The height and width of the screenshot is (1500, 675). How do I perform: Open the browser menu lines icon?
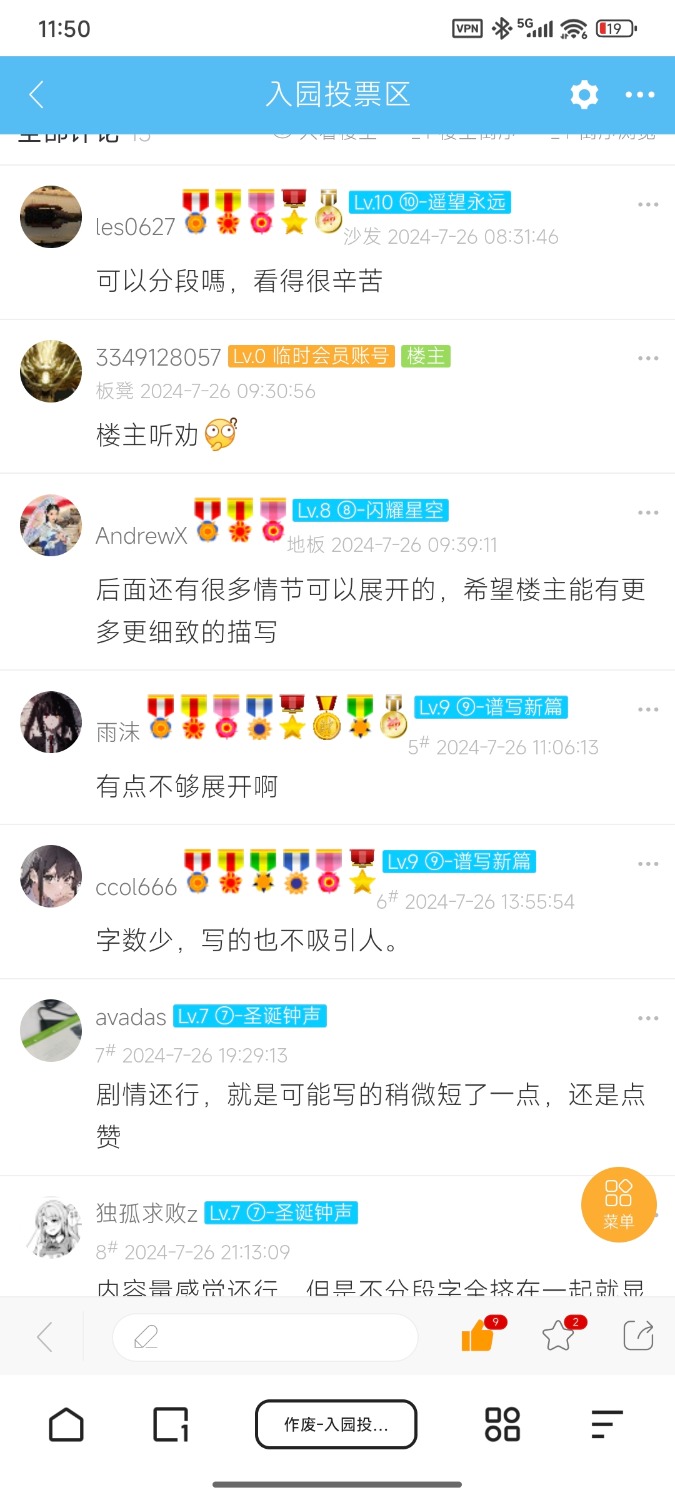pyautogui.click(x=607, y=1424)
